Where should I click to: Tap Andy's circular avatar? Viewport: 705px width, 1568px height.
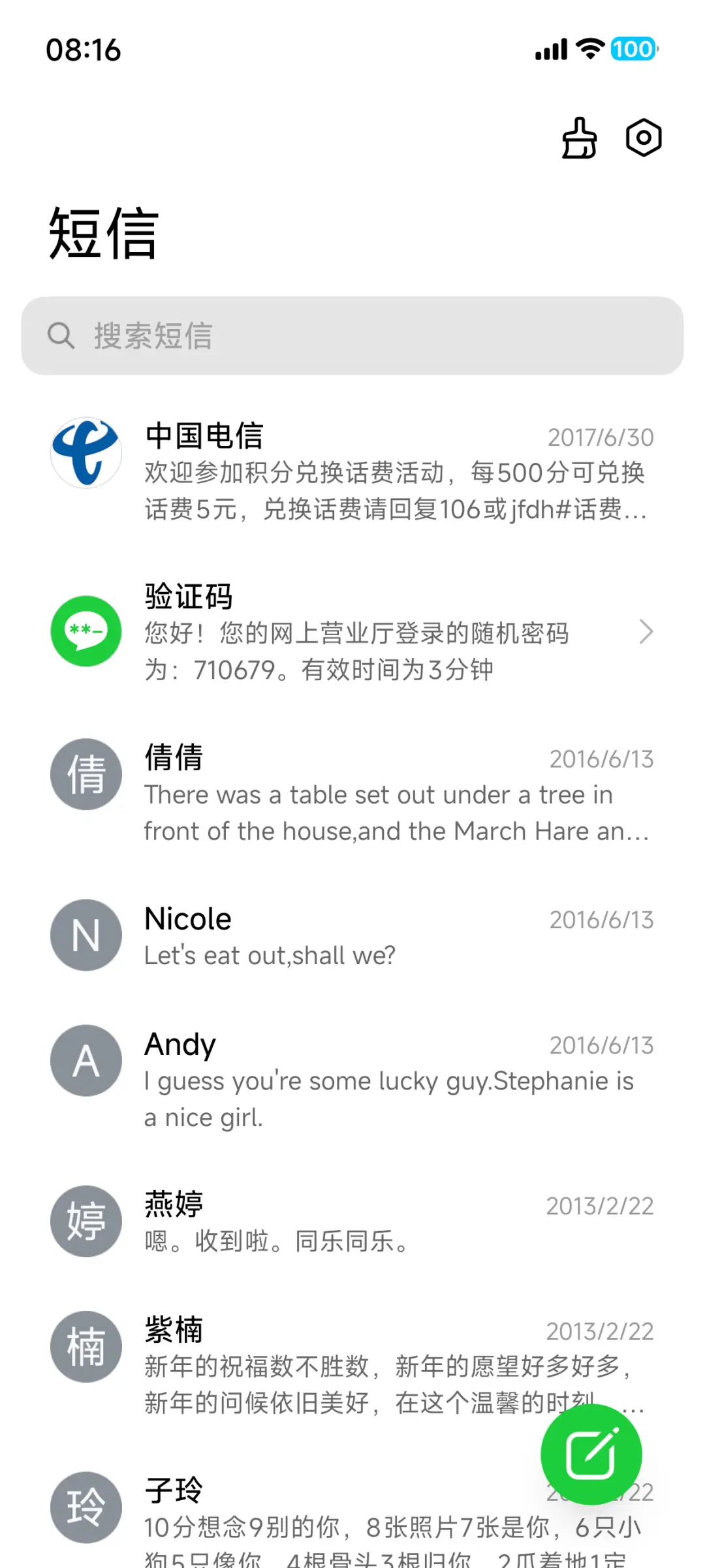[x=85, y=1060]
